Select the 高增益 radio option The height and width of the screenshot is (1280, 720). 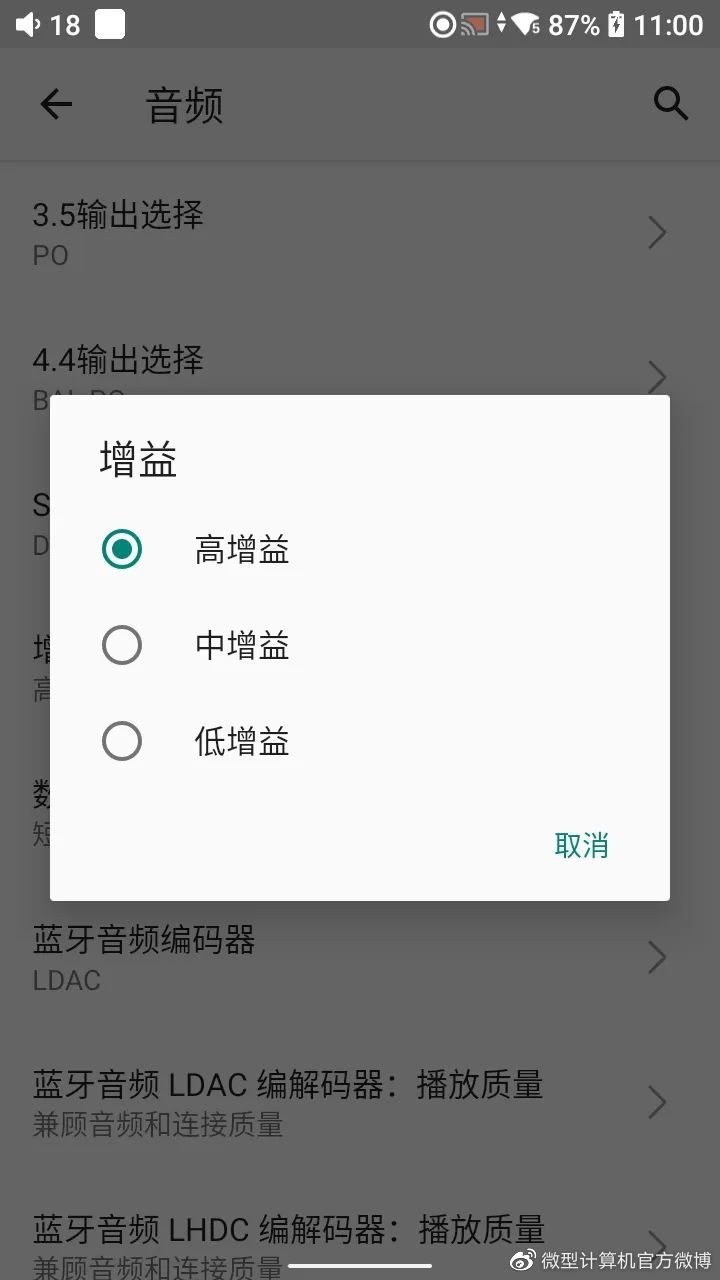pyautogui.click(x=360, y=549)
